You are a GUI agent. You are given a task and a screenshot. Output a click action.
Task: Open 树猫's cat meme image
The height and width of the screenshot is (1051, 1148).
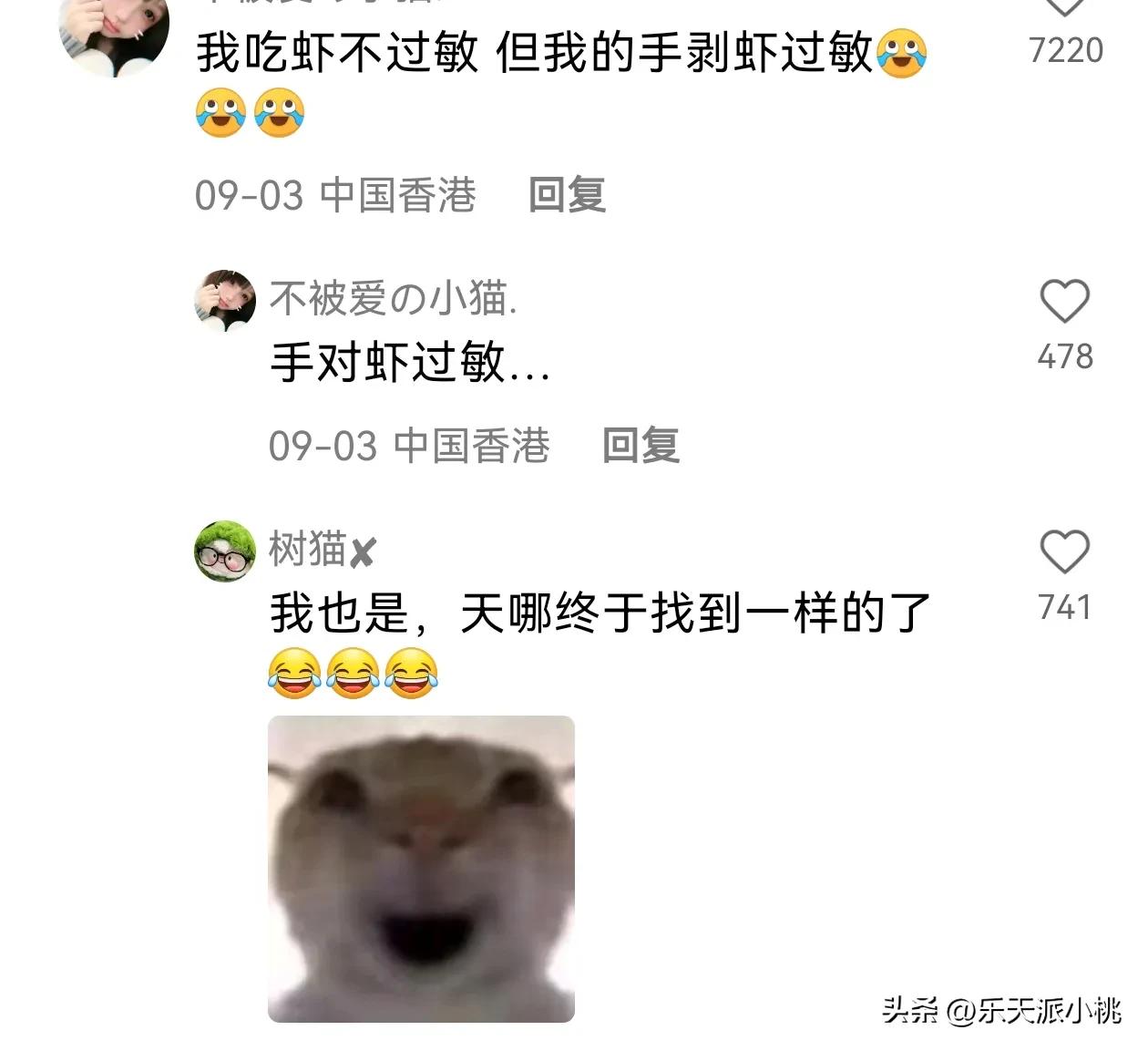click(x=421, y=869)
